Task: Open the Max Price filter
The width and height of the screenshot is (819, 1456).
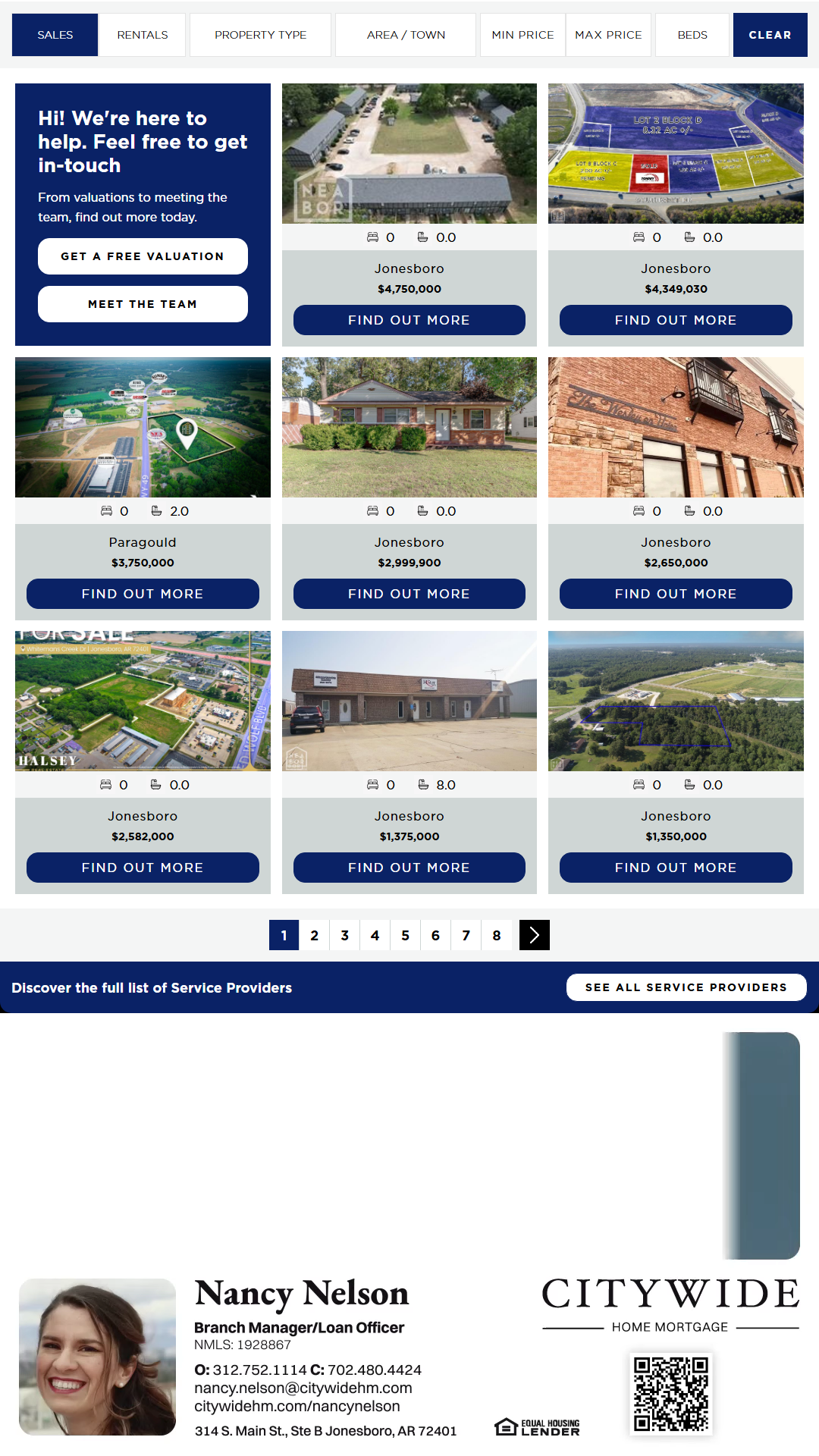Action: [608, 35]
